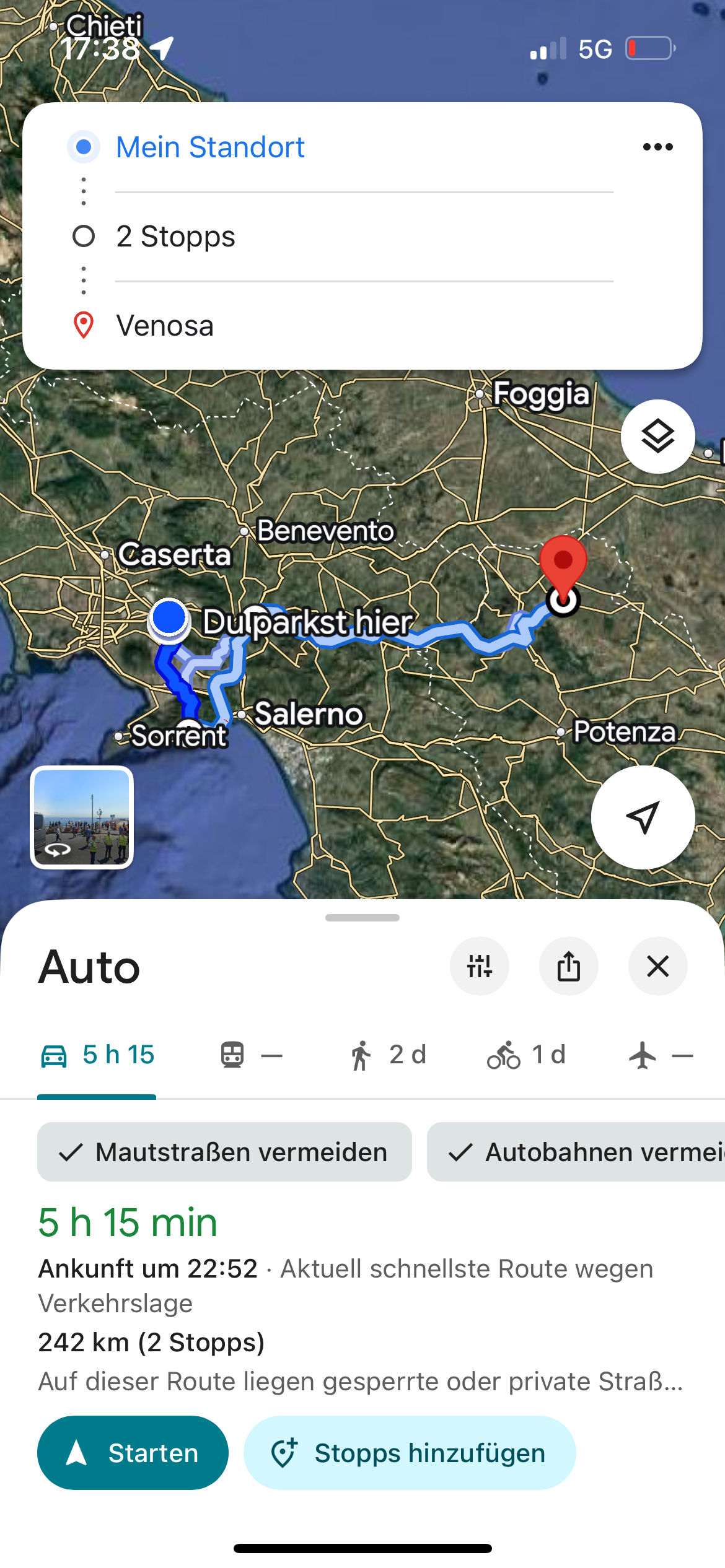Open the map layers button
This screenshot has width=725, height=1568.
point(657,437)
